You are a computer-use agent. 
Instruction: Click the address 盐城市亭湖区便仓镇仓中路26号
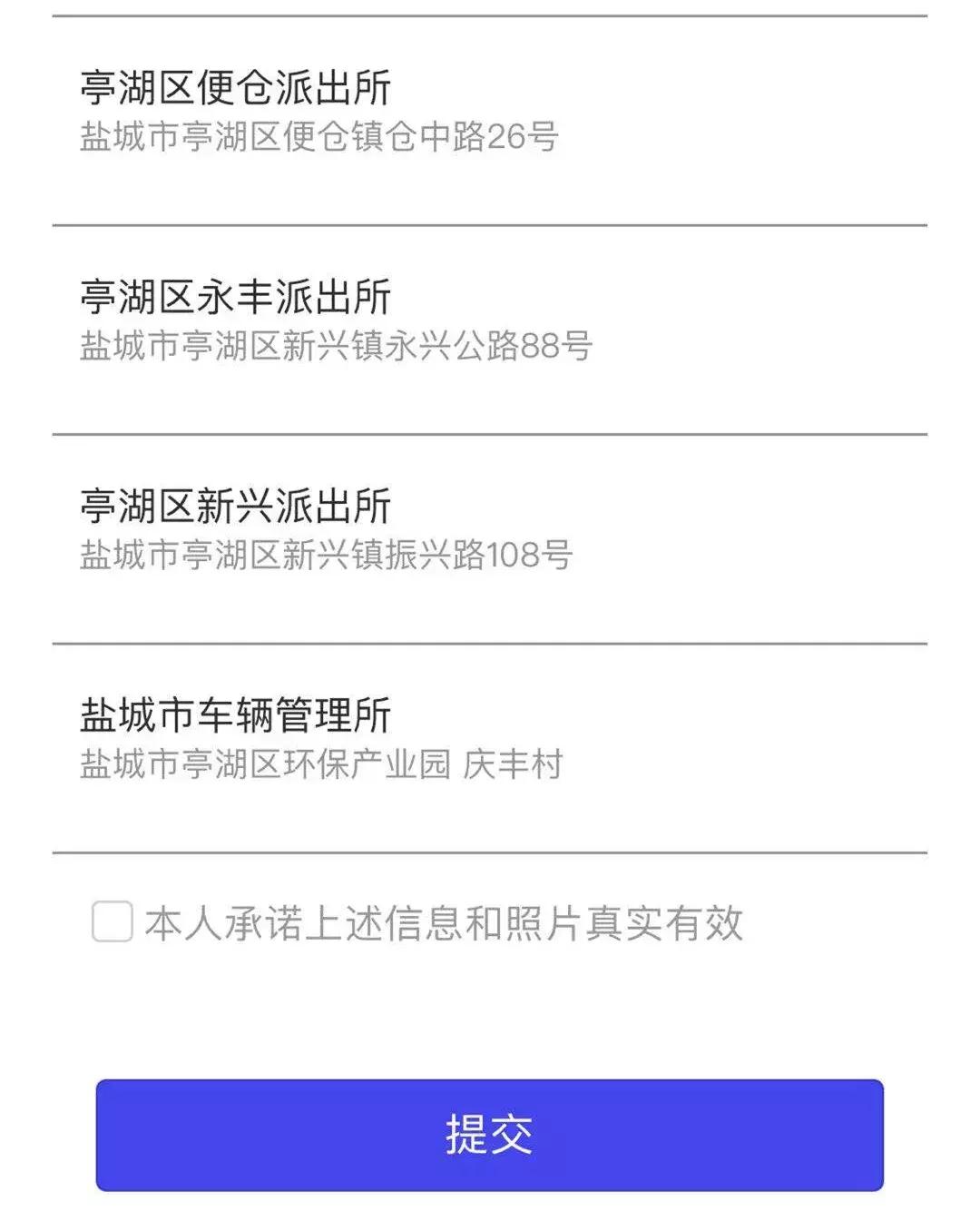click(322, 136)
